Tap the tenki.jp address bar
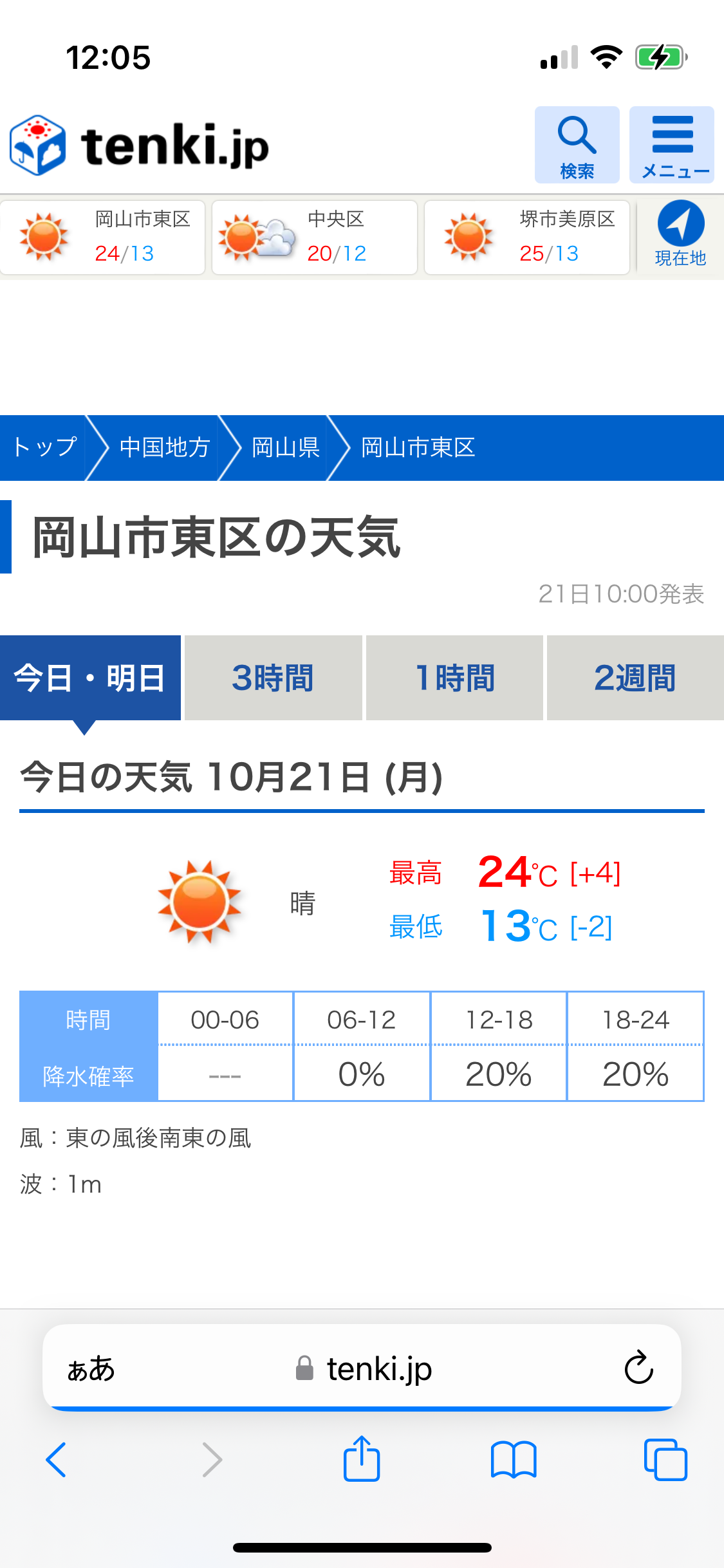Viewport: 724px width, 1568px height. 362,1368
